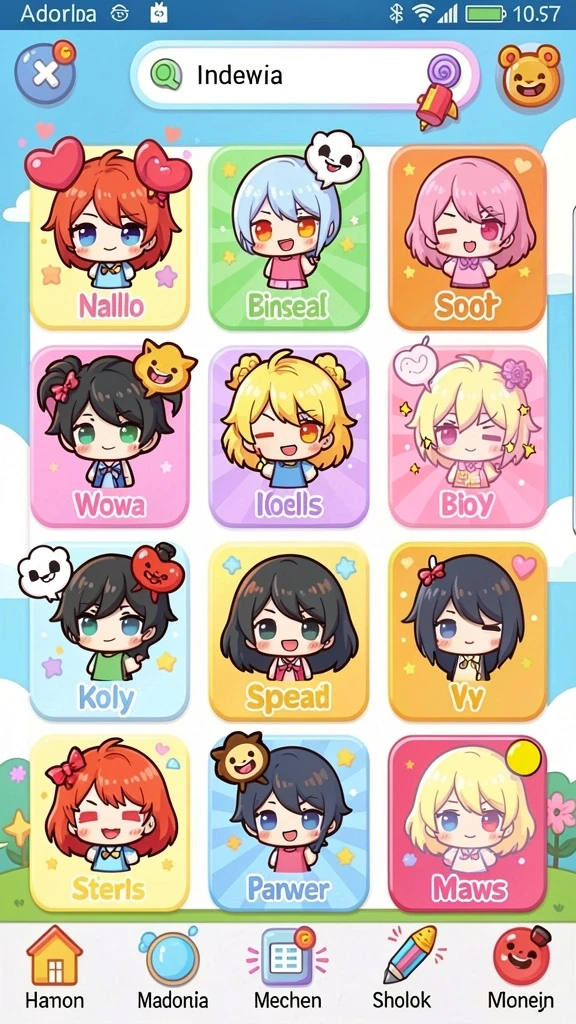Select the Wowa character card
Viewport: 576px width, 1024px height.
110,436
